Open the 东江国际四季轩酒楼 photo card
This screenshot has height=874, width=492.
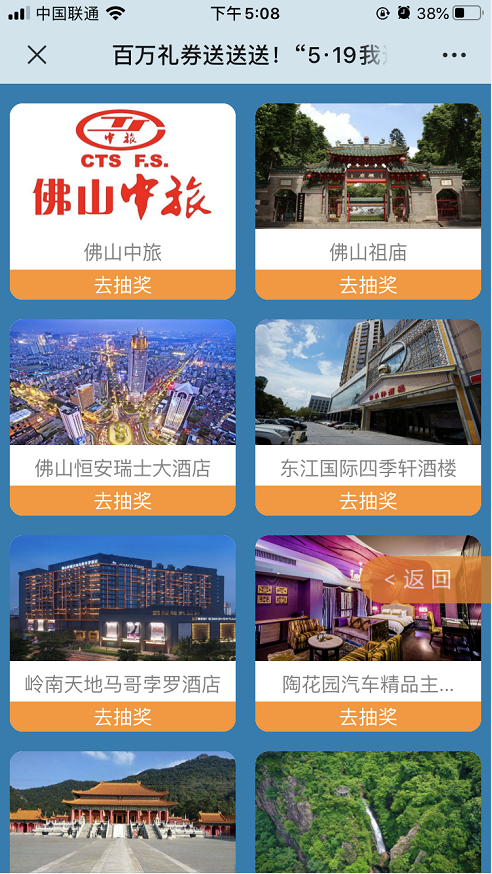tap(368, 382)
